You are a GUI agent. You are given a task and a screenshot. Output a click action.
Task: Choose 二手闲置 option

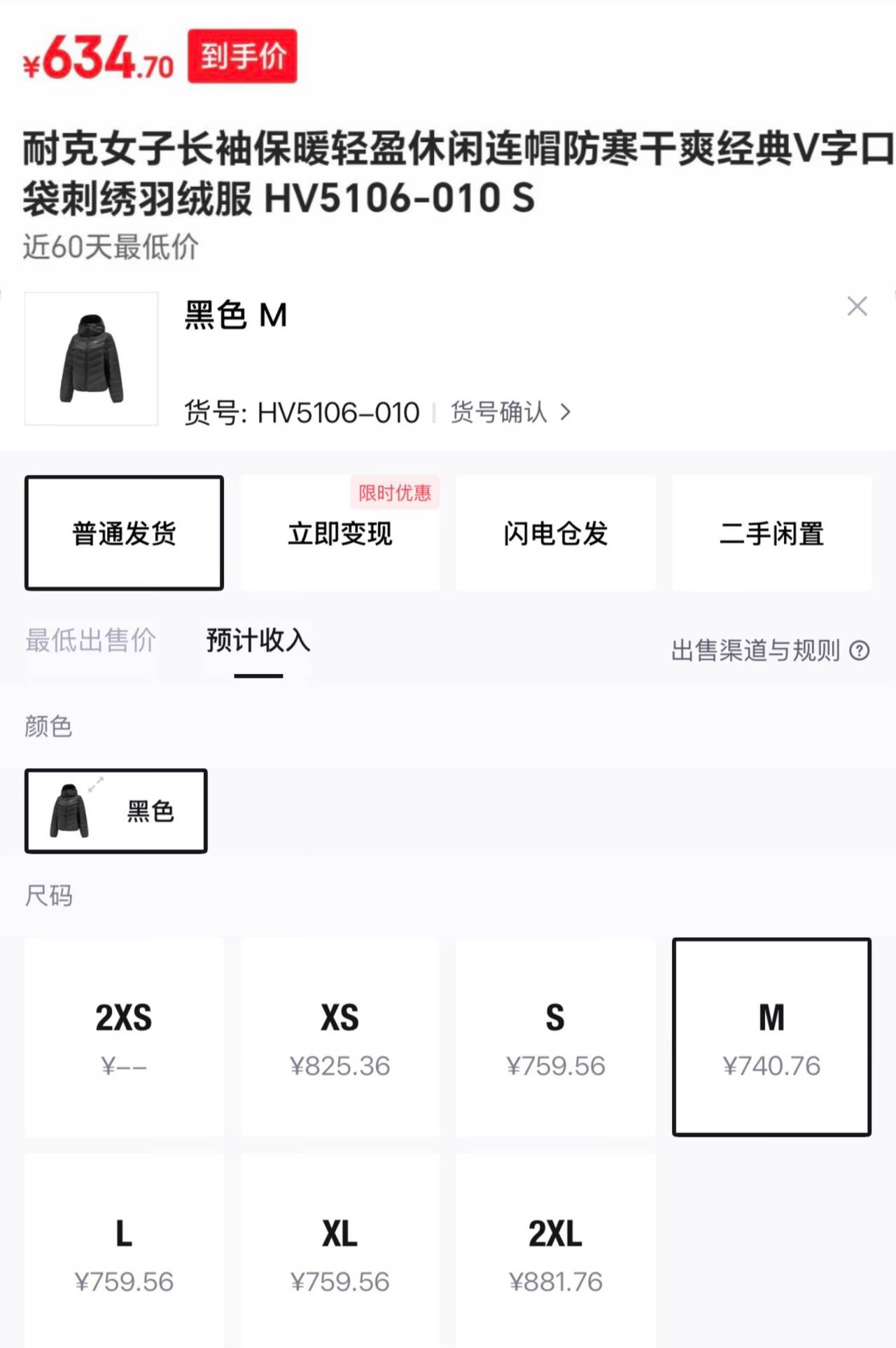[771, 533]
